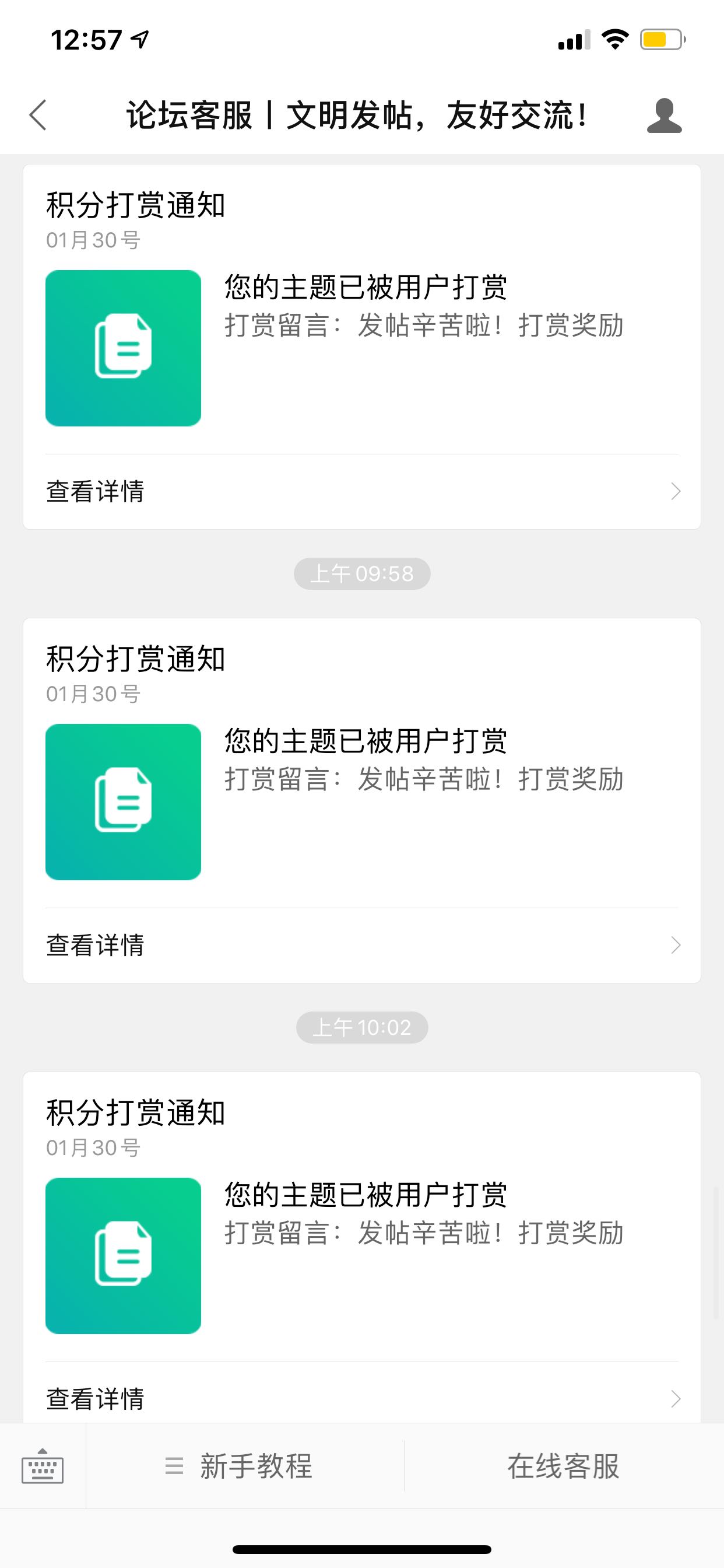Image resolution: width=724 pixels, height=1568 pixels.
Task: Open the account profile icon
Action: point(664,115)
